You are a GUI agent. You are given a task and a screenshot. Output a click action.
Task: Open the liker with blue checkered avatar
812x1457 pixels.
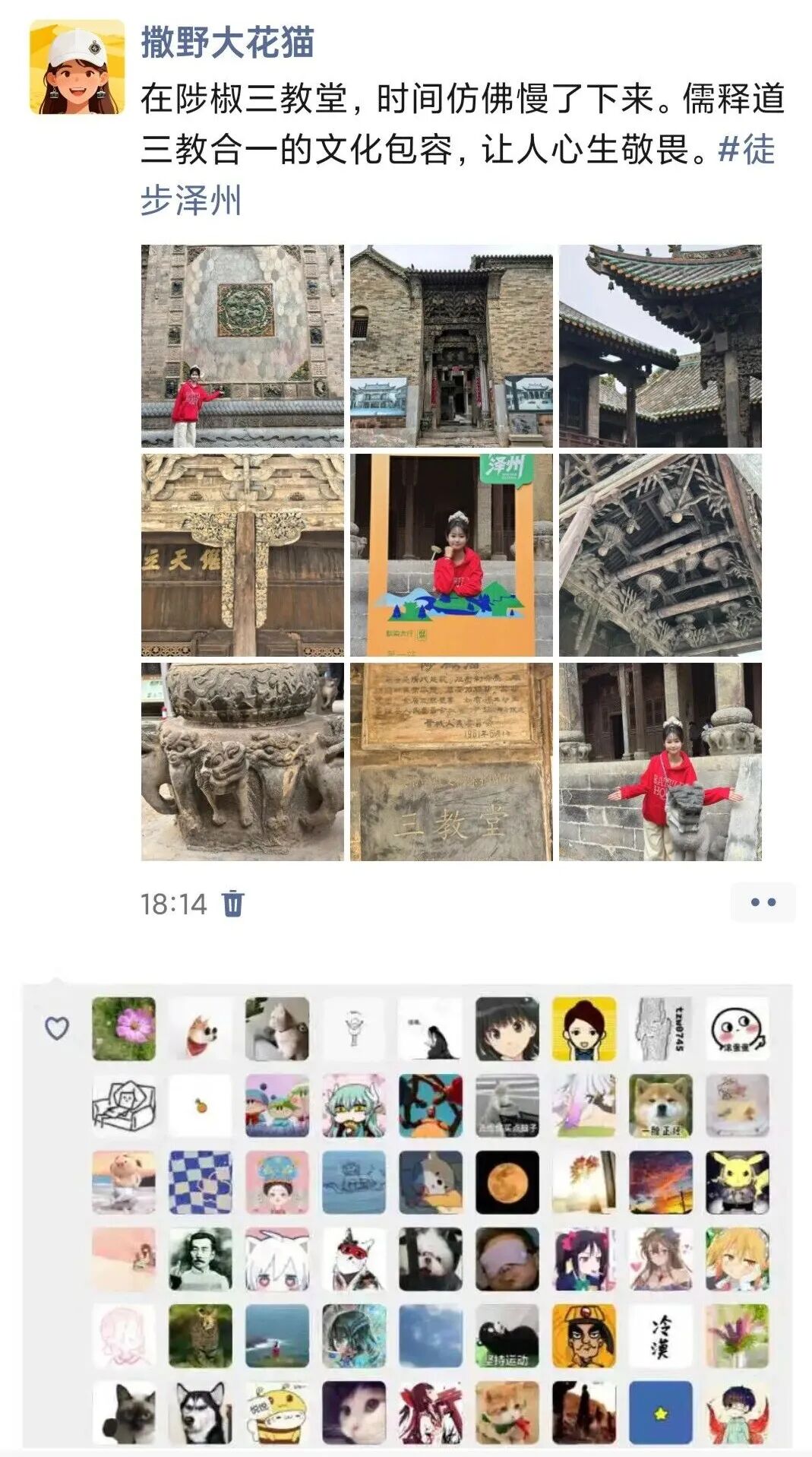pos(201,1182)
